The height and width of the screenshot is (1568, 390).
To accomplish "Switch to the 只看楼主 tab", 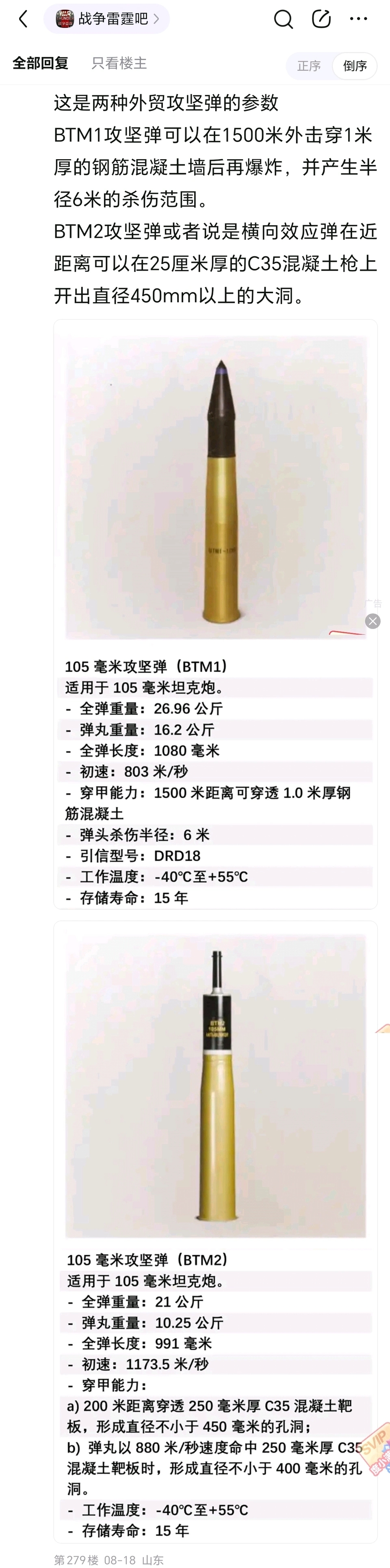I will click(119, 63).
